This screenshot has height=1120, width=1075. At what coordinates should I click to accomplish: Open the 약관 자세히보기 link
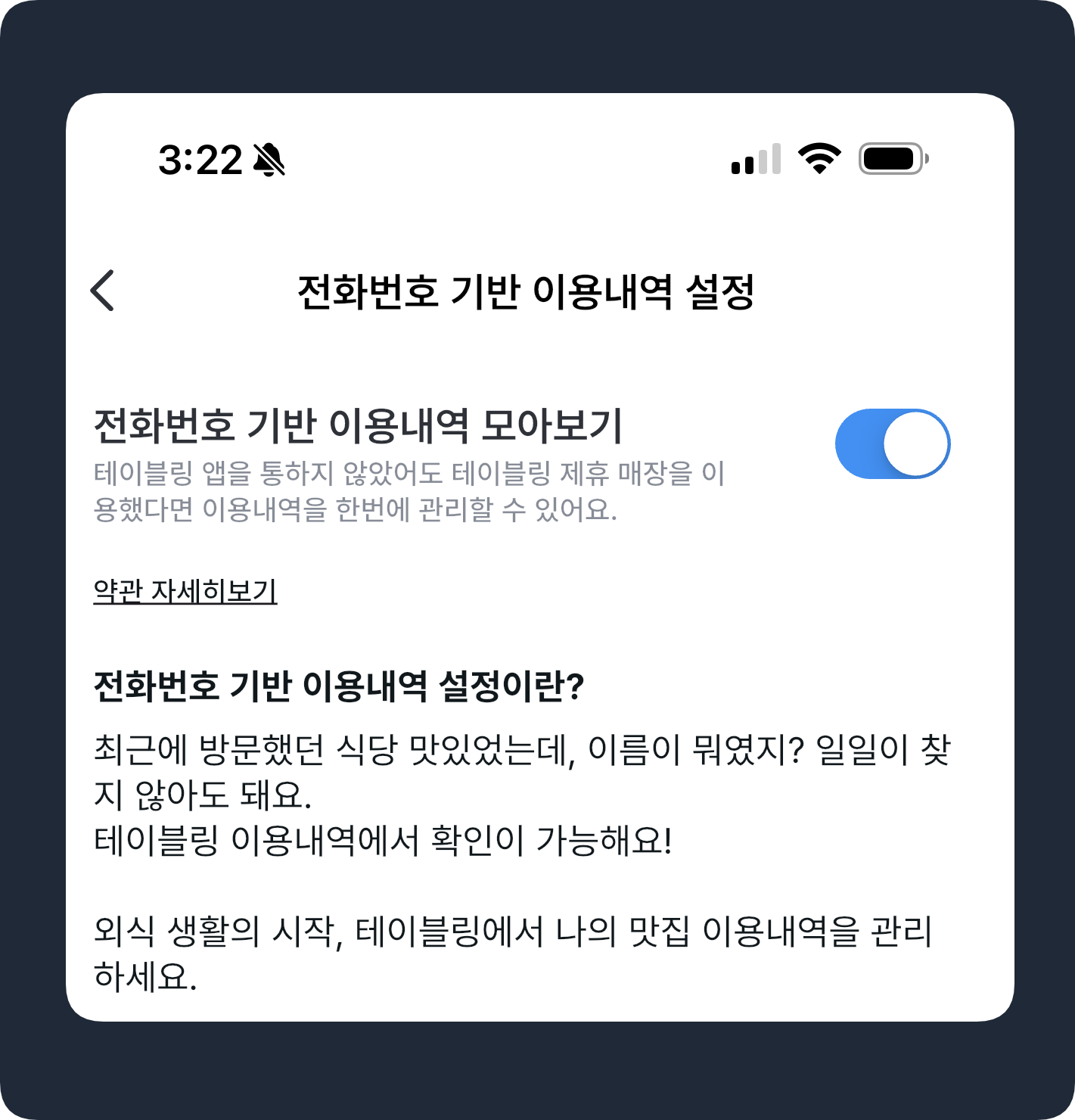tap(185, 590)
